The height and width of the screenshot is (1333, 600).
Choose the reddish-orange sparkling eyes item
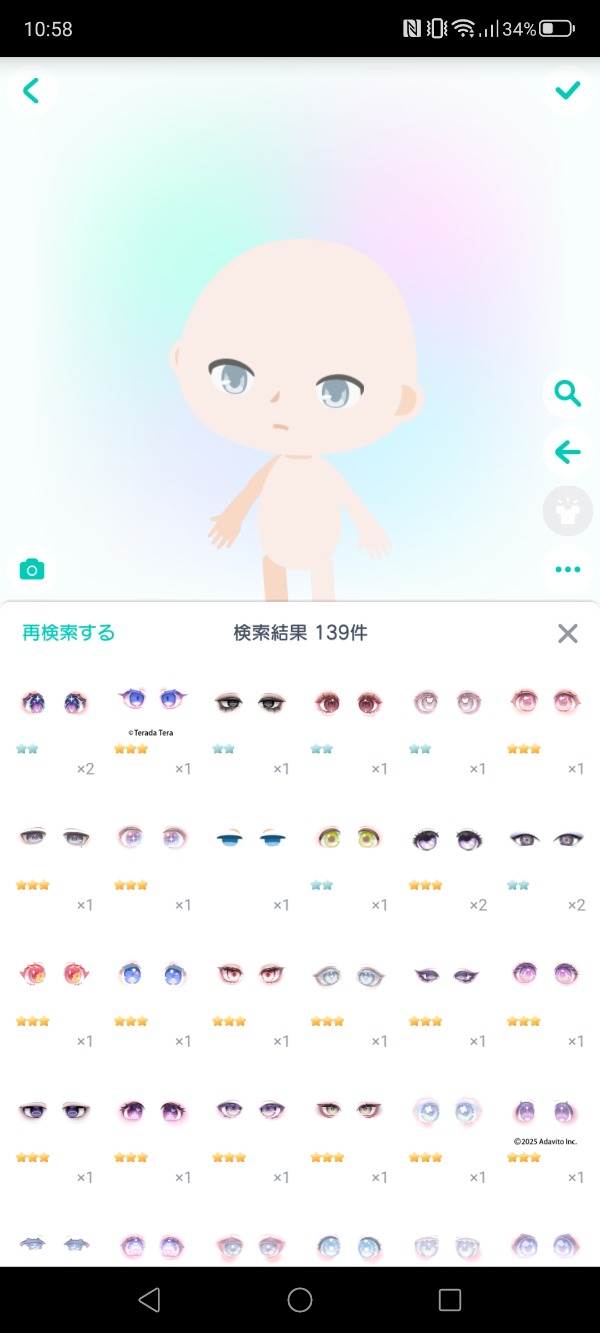pos(53,974)
